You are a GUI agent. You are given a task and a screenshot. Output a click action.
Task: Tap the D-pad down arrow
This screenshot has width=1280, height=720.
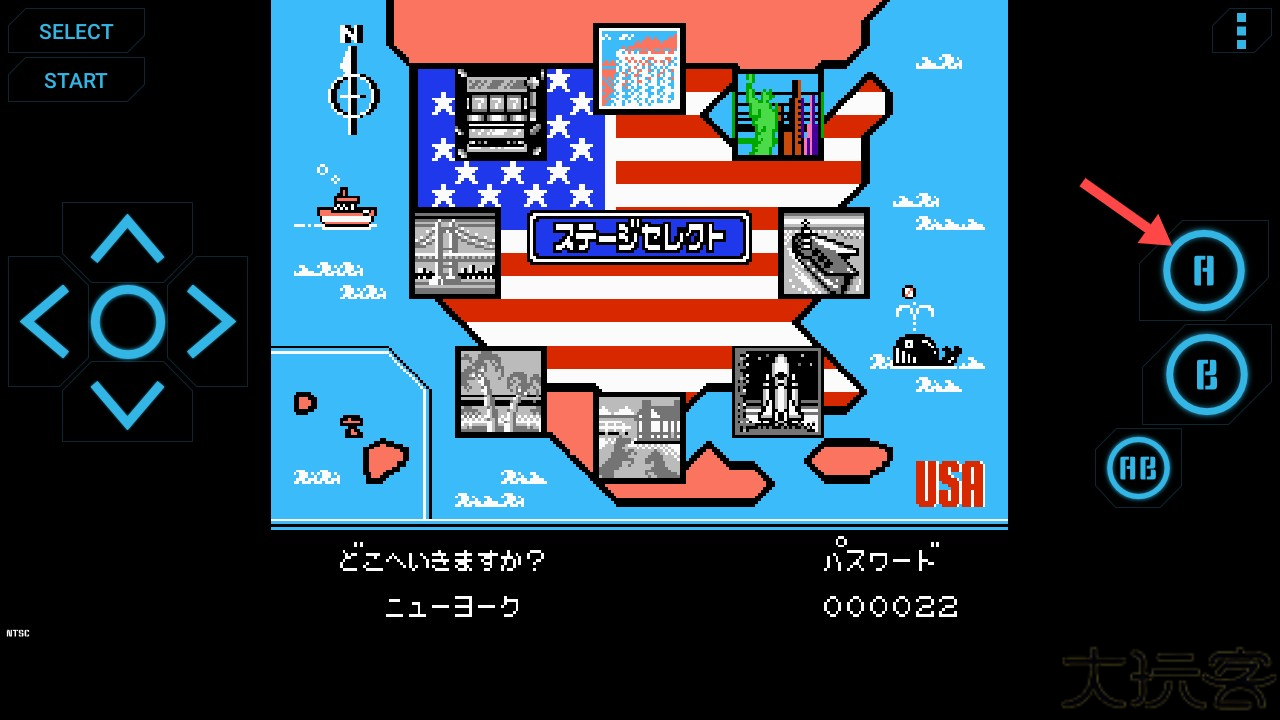(x=127, y=402)
